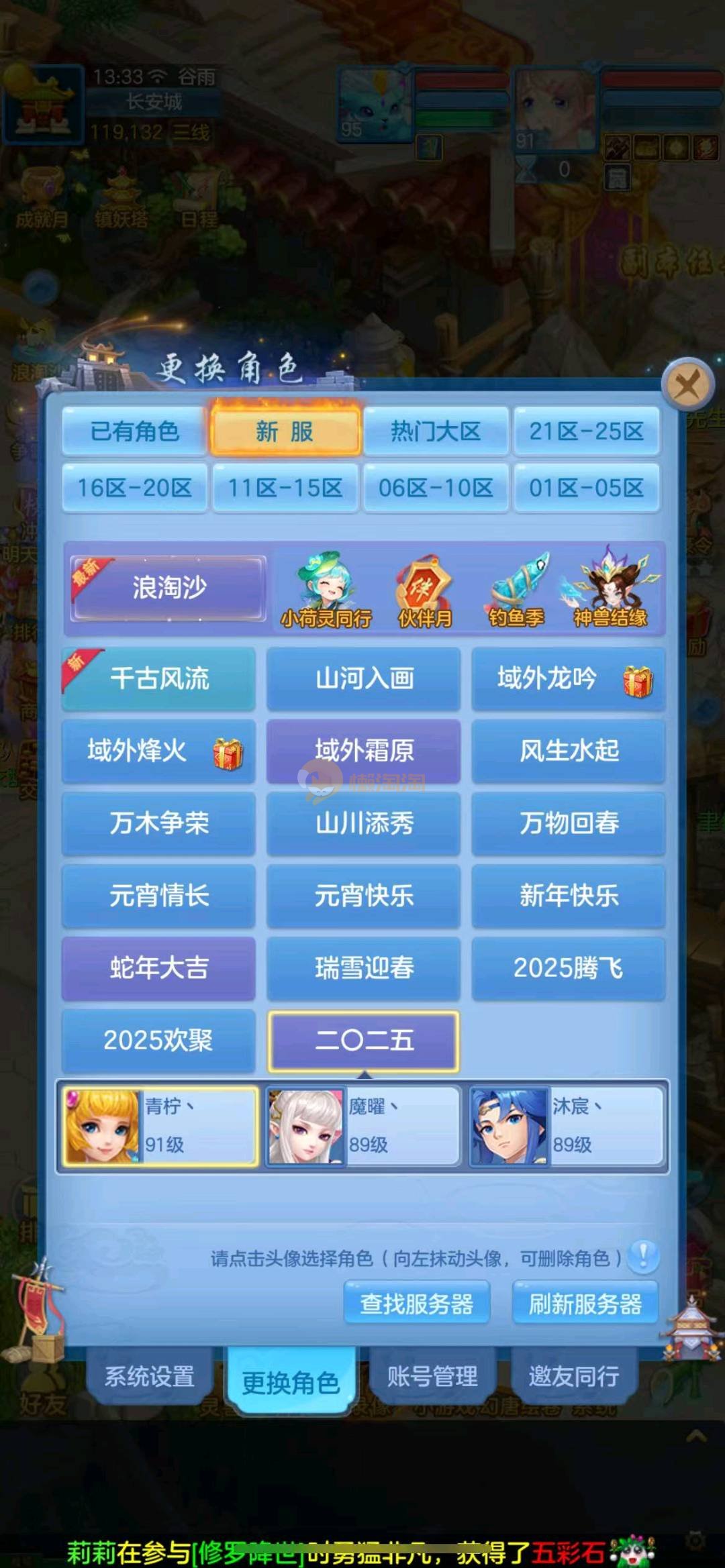The image size is (725, 1568).
Task: Select the 2025腾飞 server
Action: click(x=568, y=968)
